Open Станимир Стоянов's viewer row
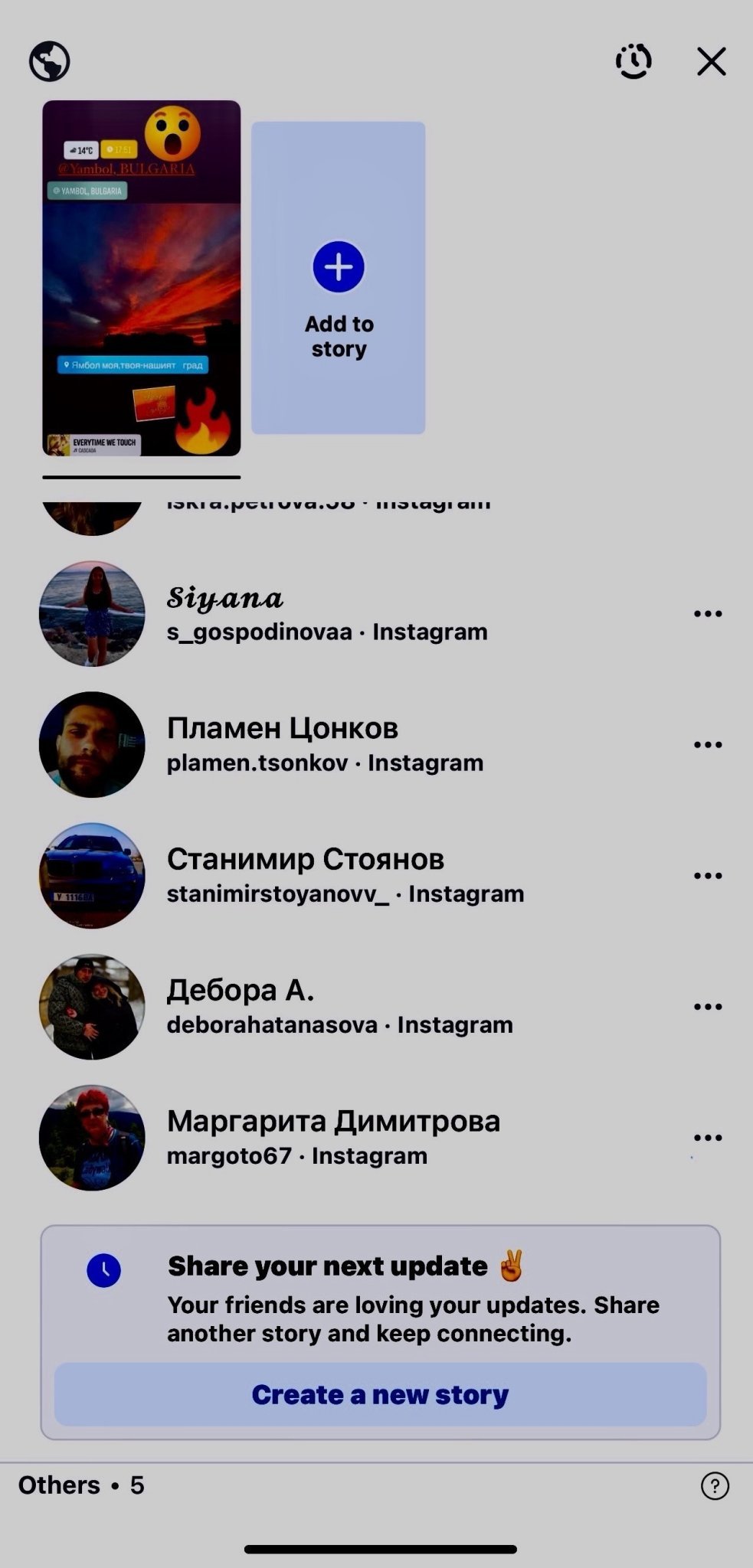Viewport: 753px width, 1568px height. point(345,875)
